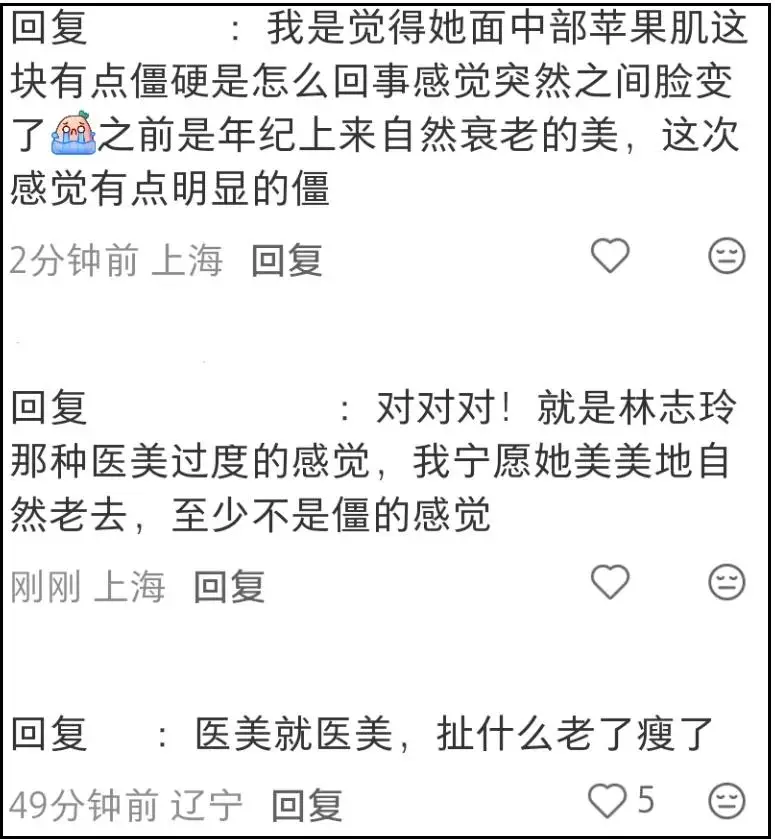Tap the dislike face on the 49分钟前 comment
Image resolution: width=775 pixels, height=839 pixels.
coord(726,802)
